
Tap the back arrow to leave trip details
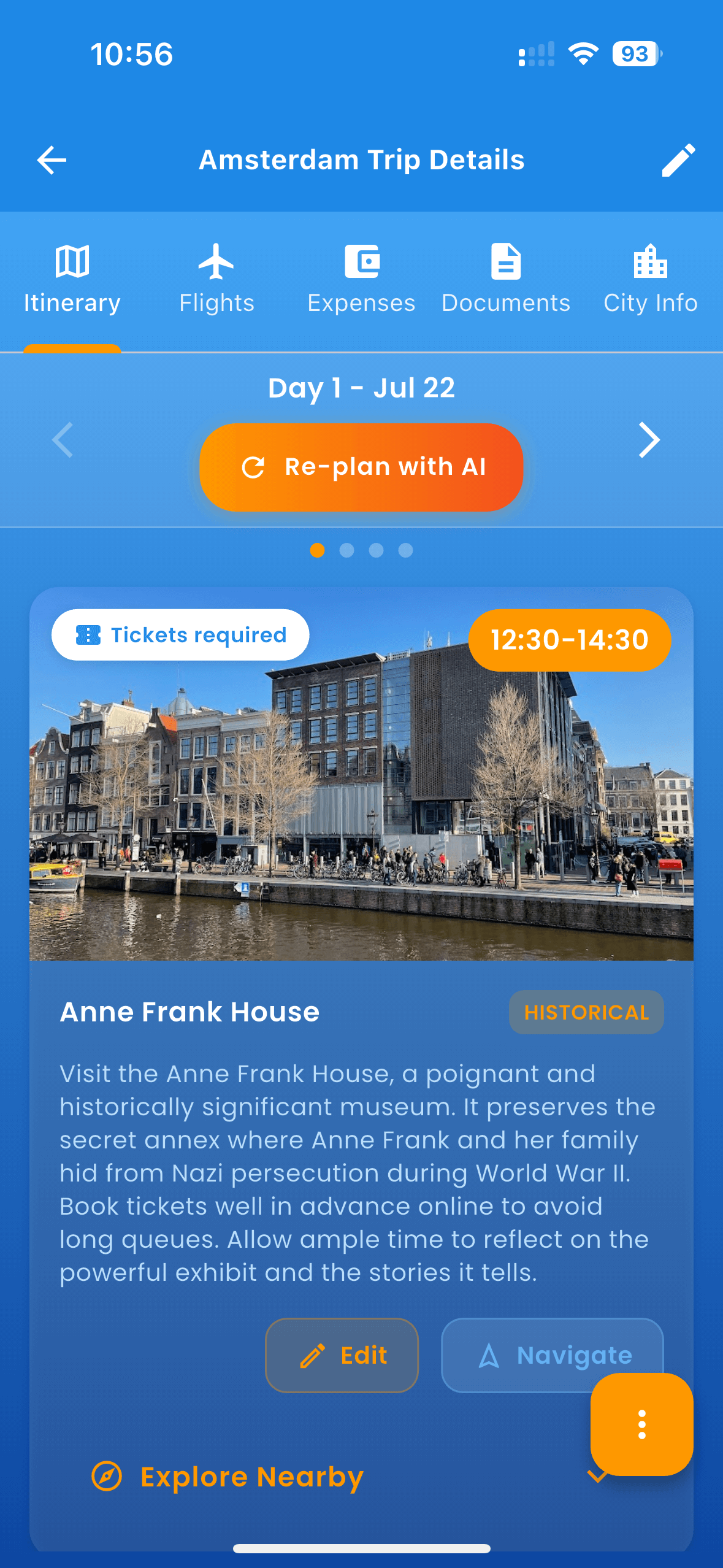(52, 159)
